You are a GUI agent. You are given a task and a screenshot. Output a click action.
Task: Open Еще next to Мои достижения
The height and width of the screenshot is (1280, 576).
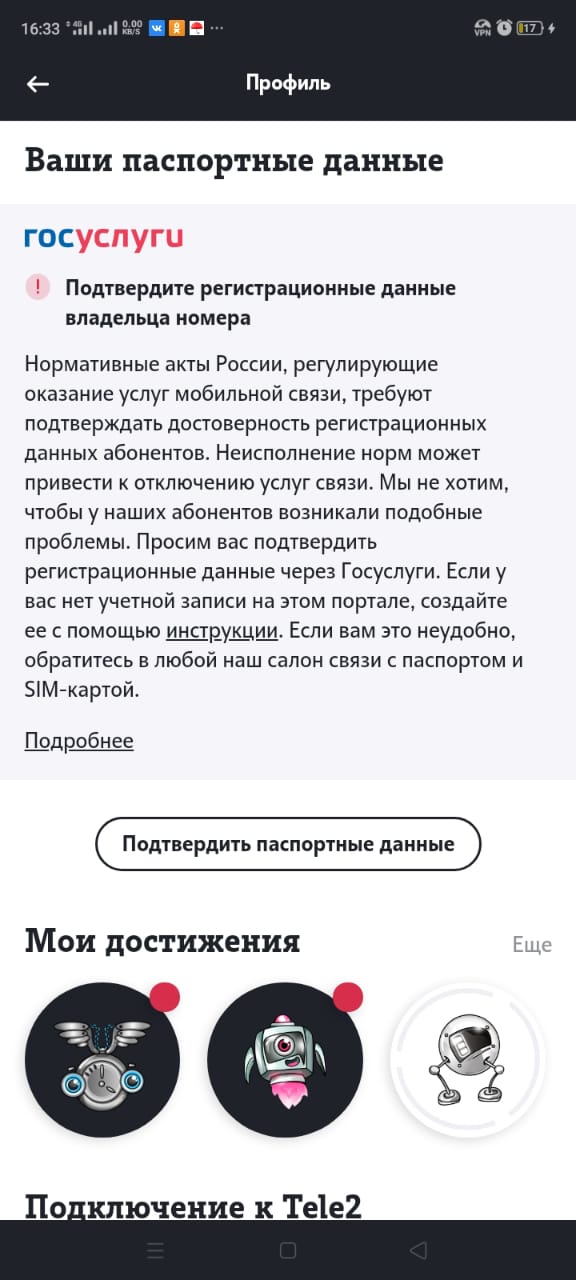pos(531,945)
